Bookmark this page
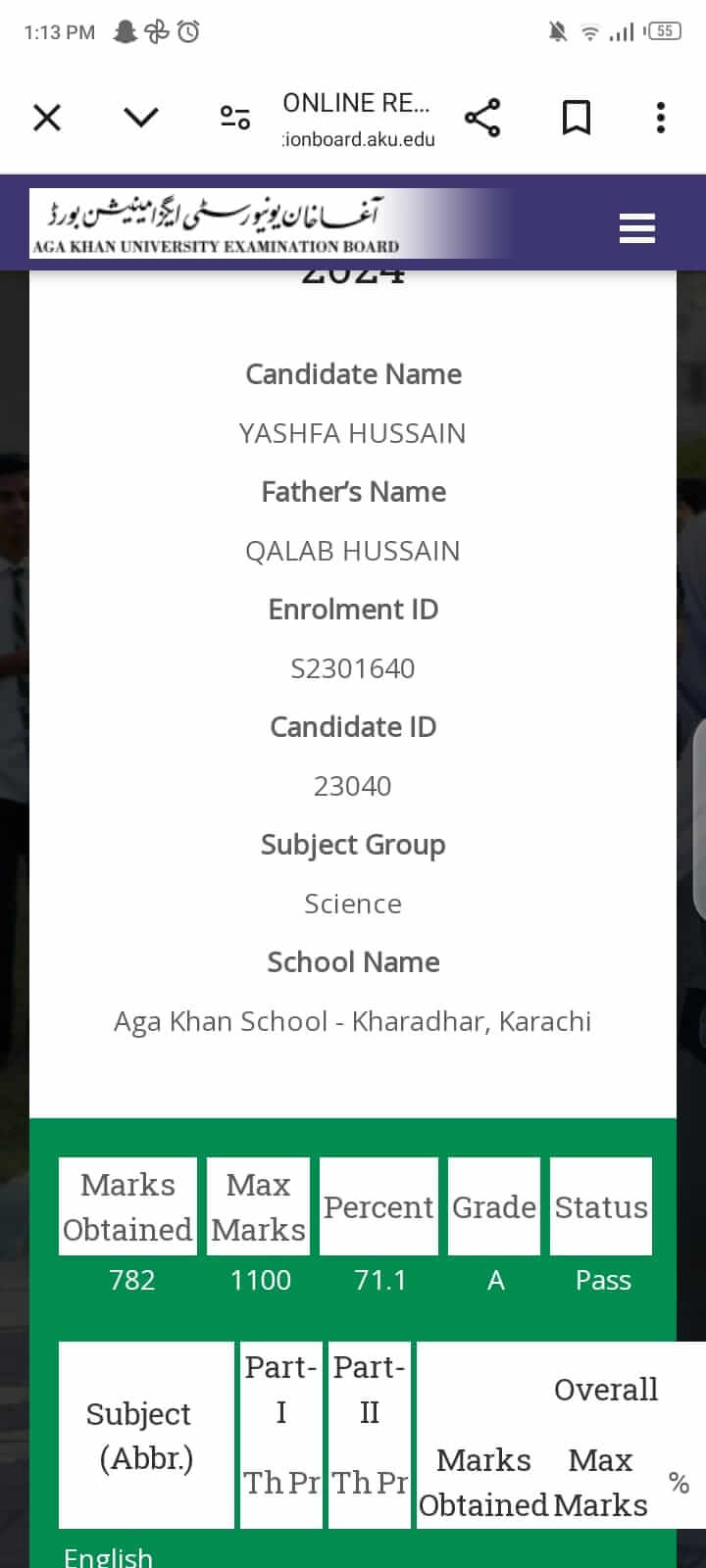This screenshot has width=706, height=1568. click(x=577, y=118)
